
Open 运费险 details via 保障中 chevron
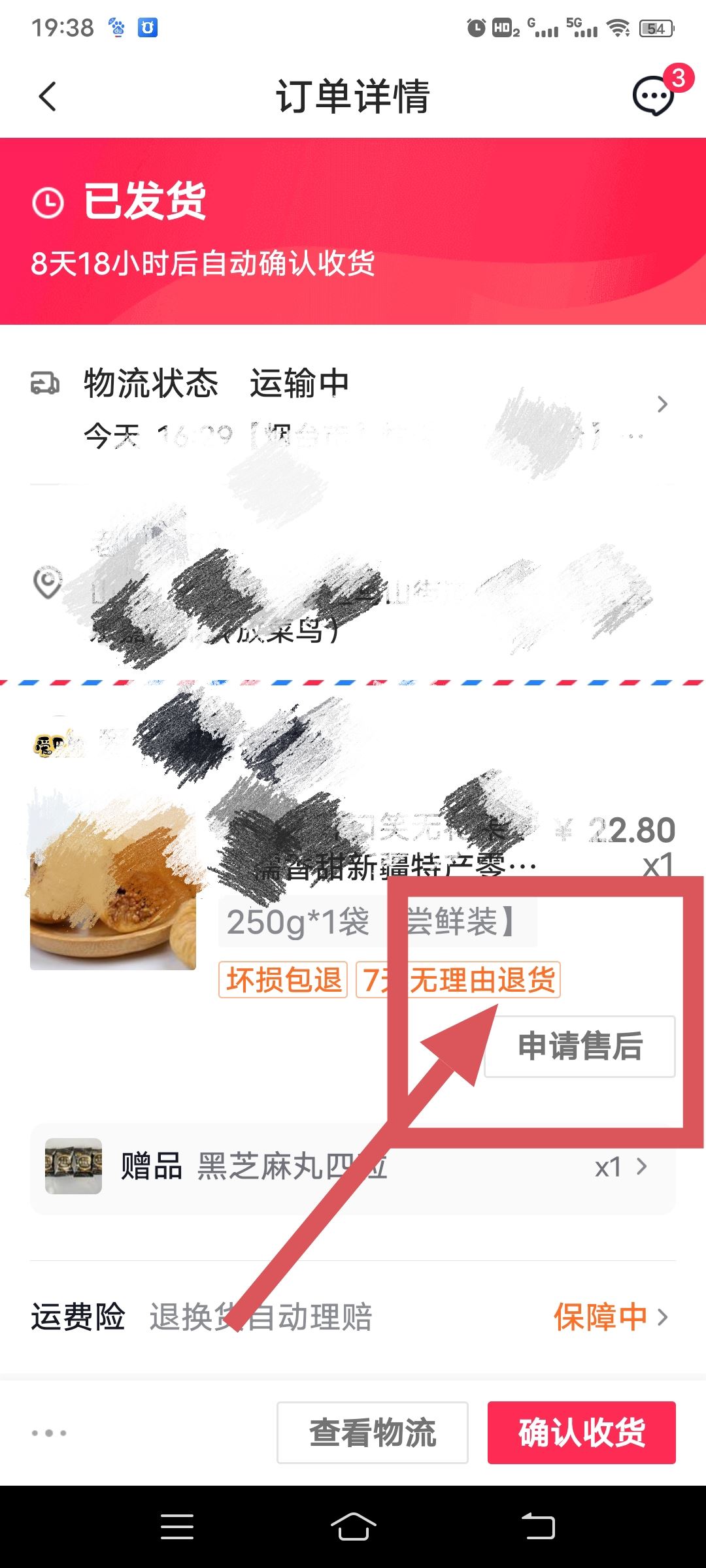click(x=608, y=1316)
